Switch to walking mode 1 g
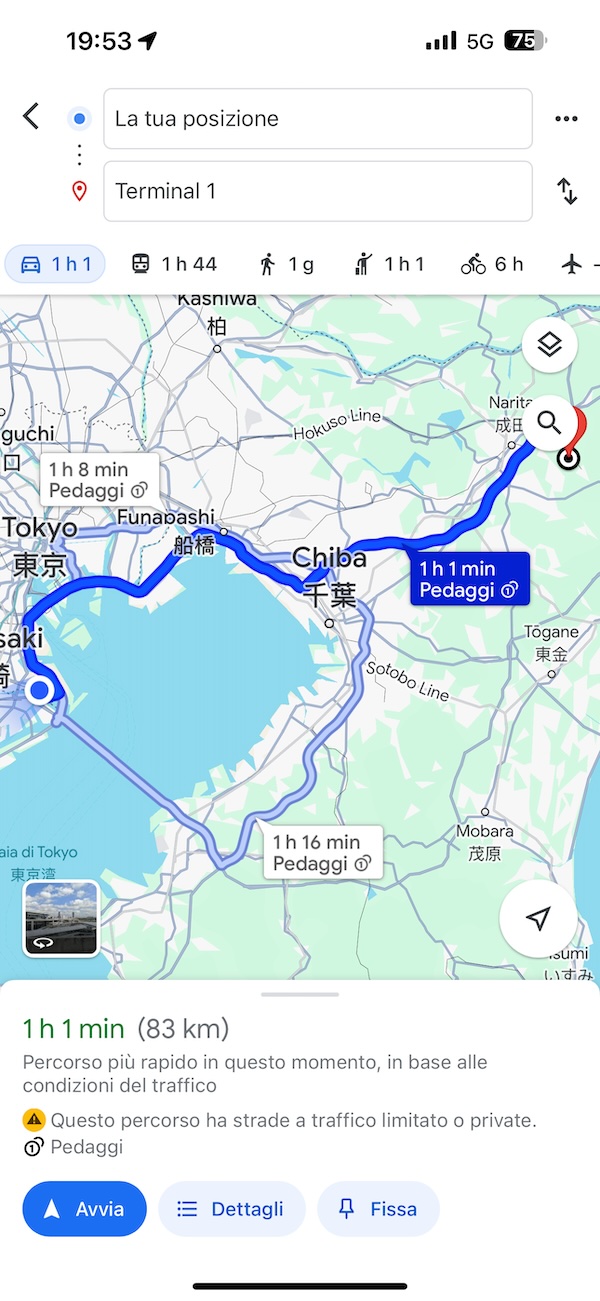This screenshot has height=1301, width=600. point(286,264)
